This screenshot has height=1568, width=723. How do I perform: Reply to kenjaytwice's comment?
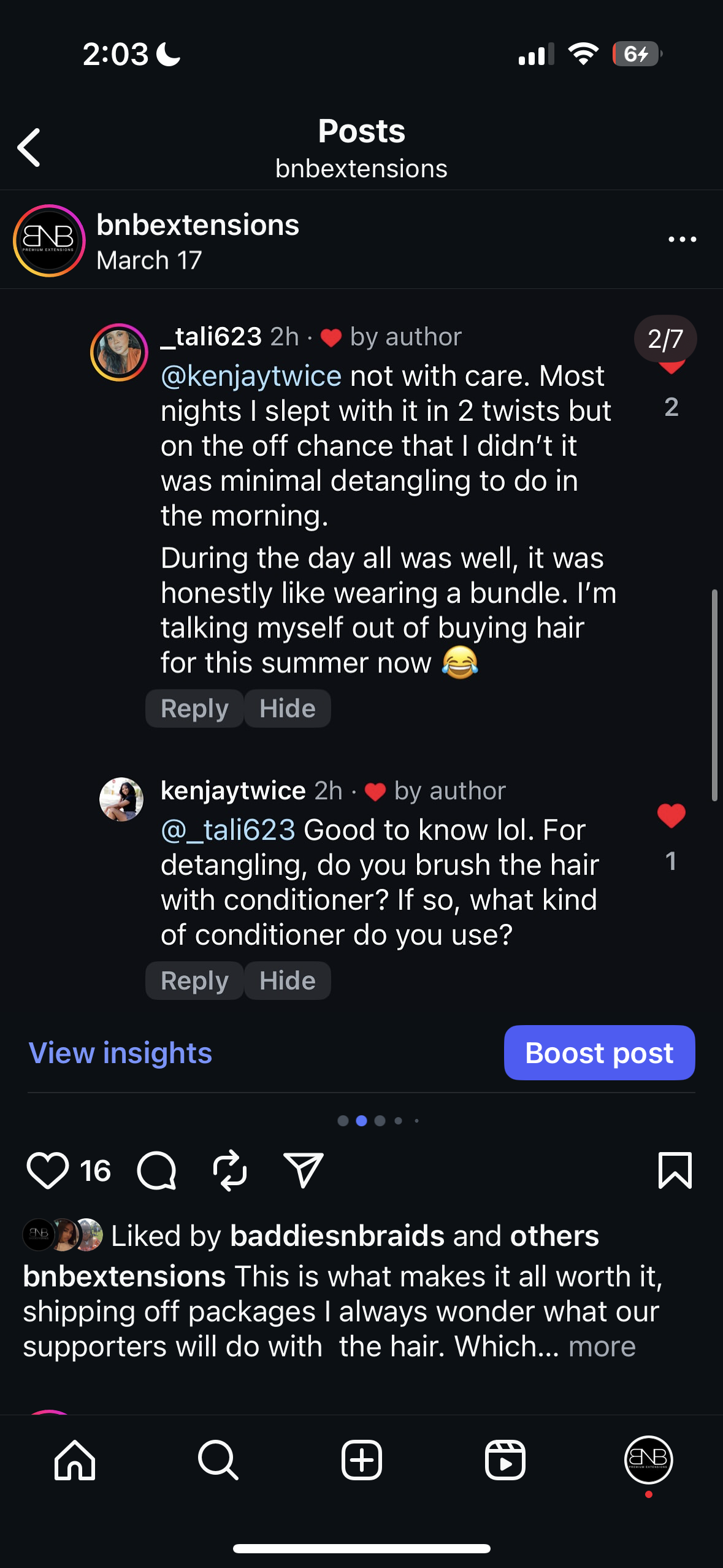194,980
